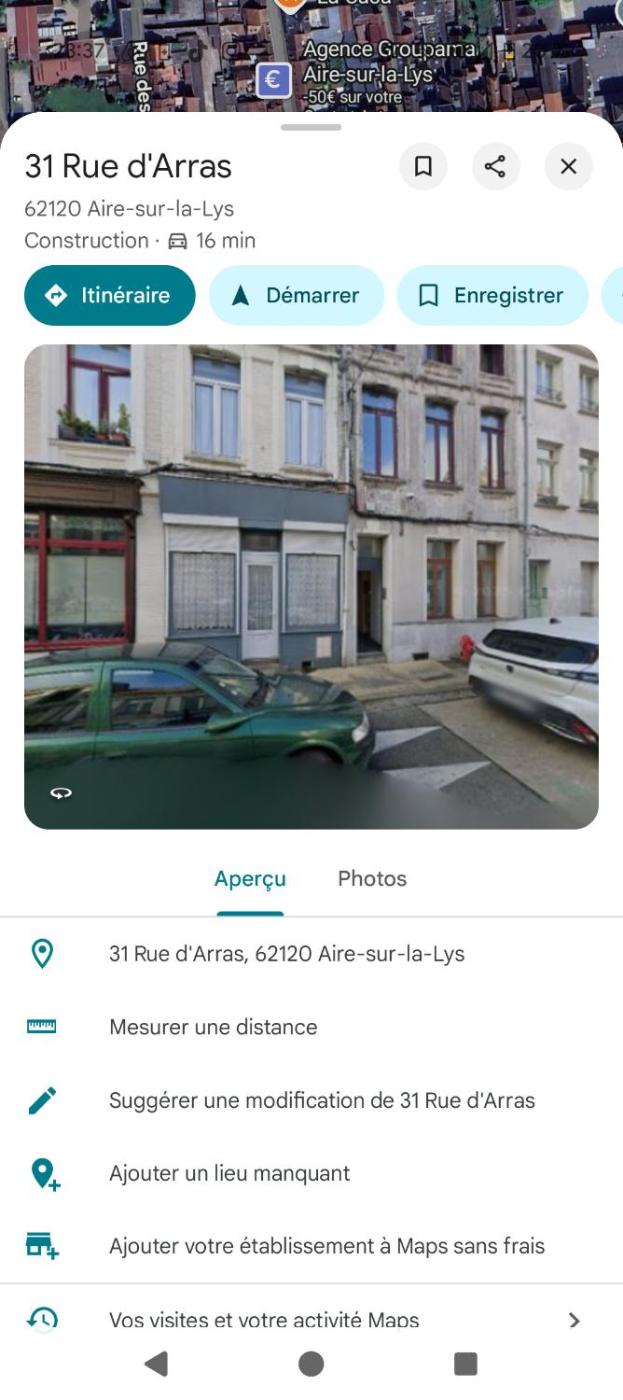Open the Street View photo of the building

[311, 587]
